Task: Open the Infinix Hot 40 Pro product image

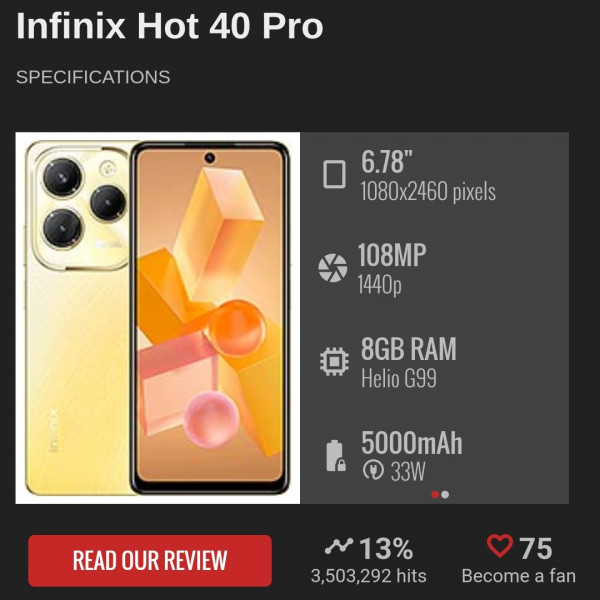Action: pos(158,318)
